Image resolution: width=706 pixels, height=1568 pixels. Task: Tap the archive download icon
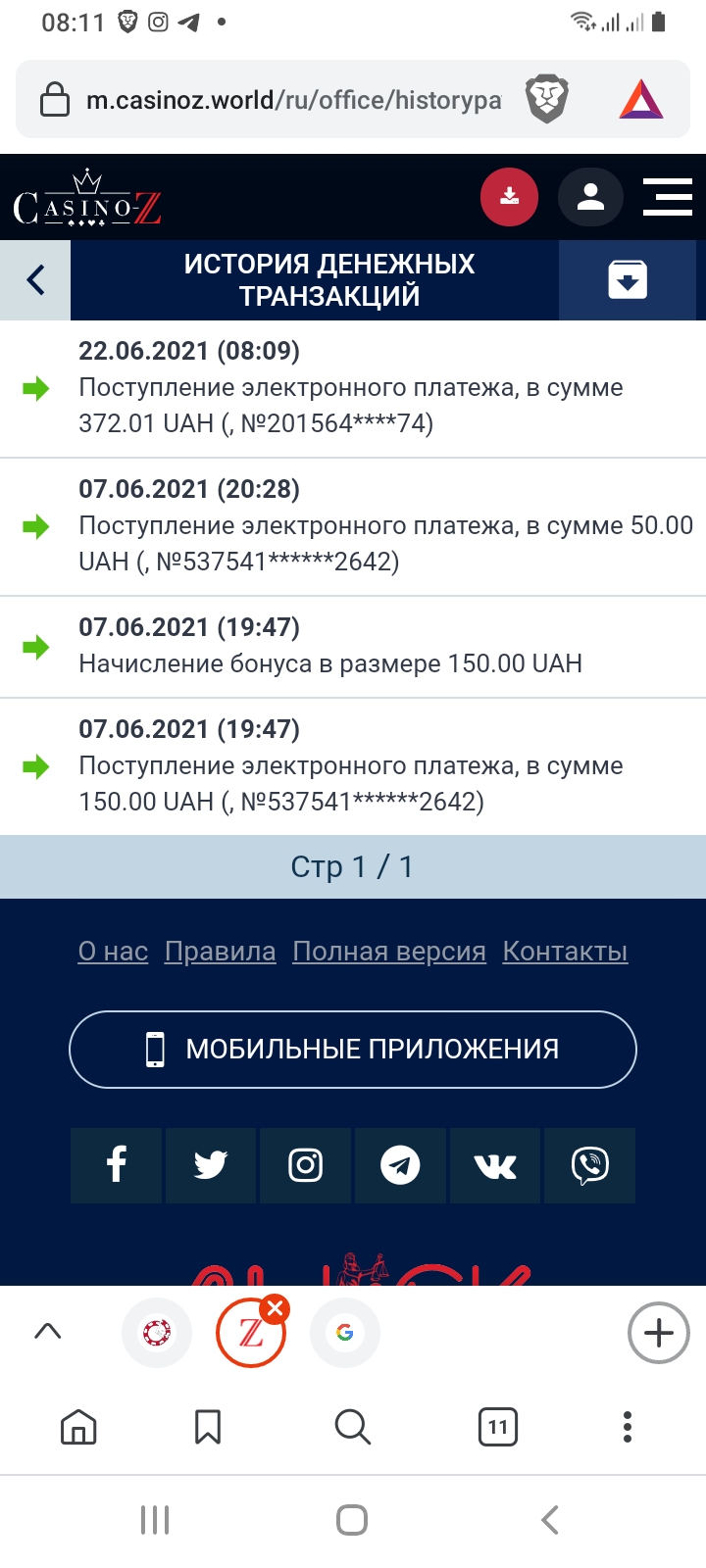[628, 280]
